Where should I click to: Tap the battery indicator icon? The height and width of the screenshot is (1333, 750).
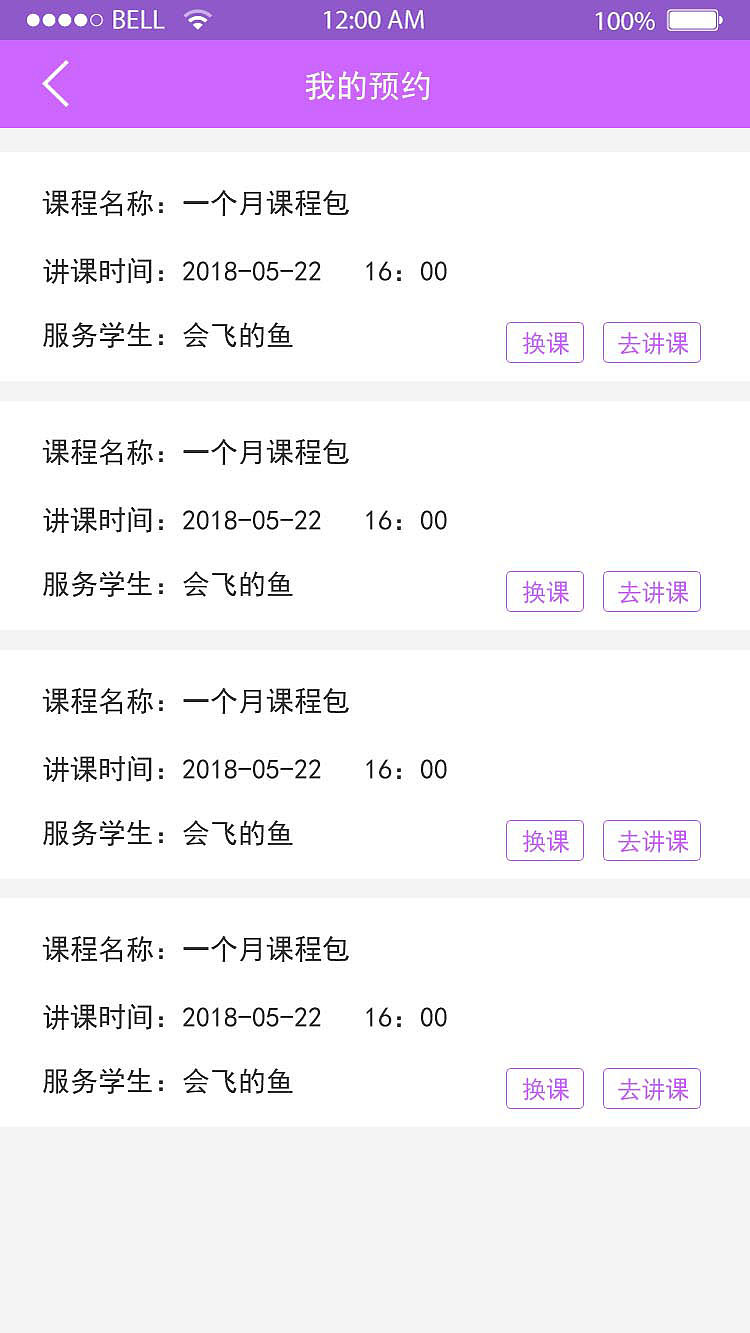pyautogui.click(x=692, y=18)
